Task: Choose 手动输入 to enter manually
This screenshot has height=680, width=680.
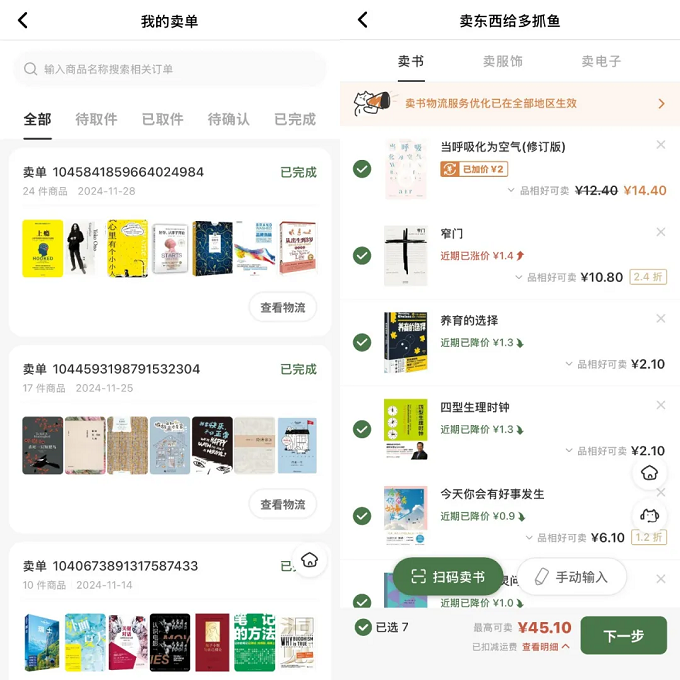Action: point(571,577)
